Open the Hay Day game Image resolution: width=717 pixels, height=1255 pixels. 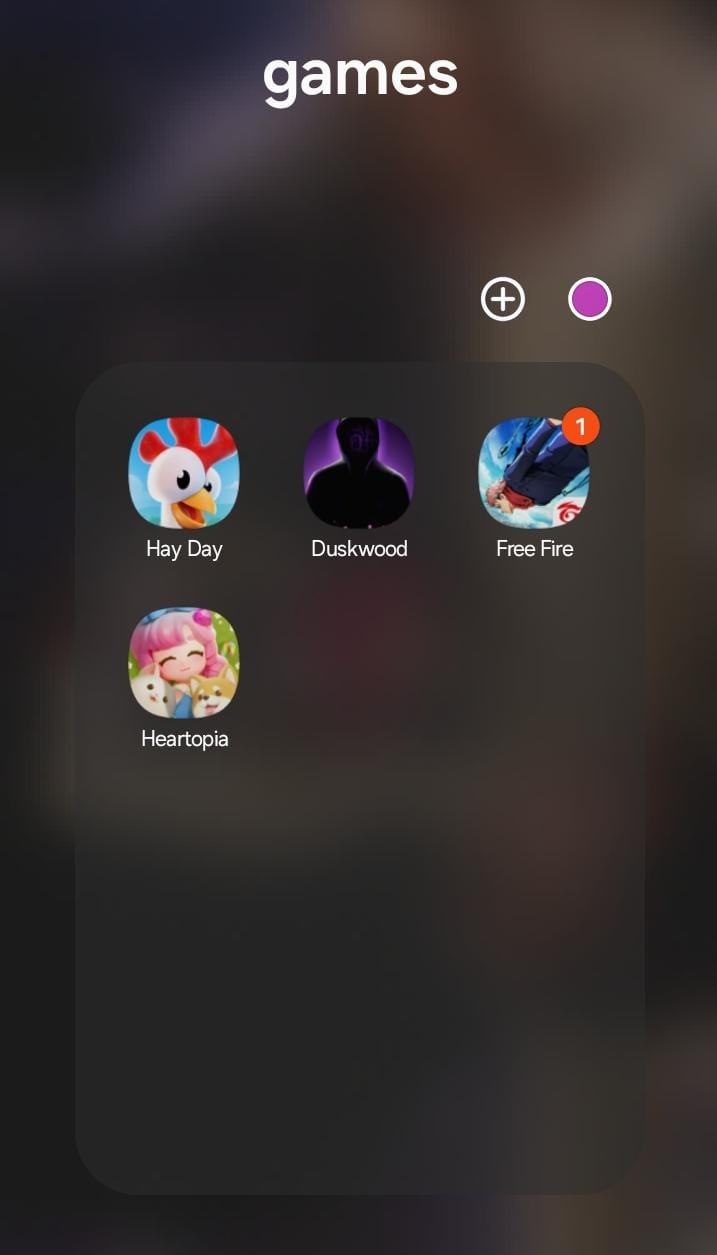coord(184,473)
